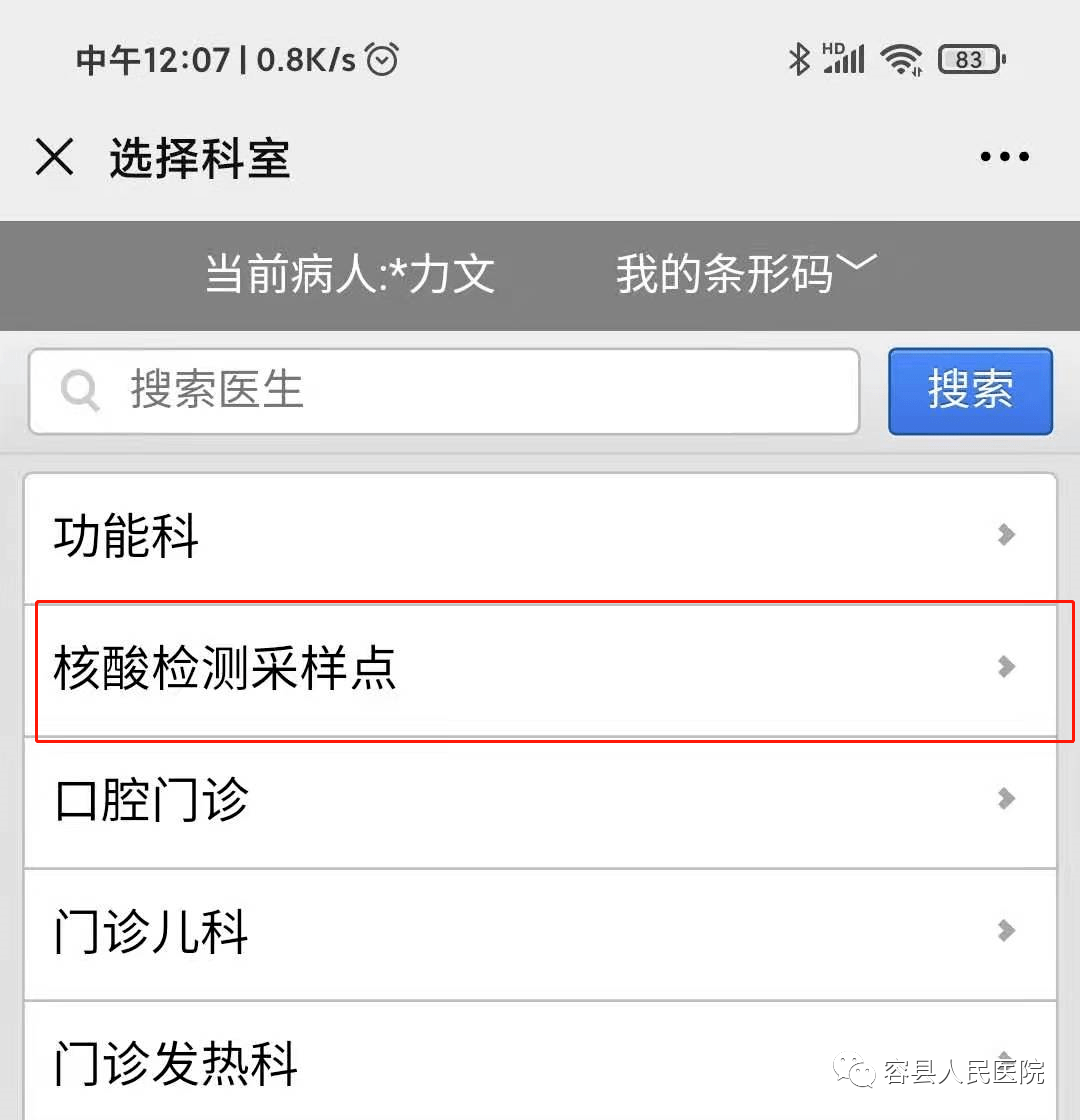Tap the blue 搜索 button
Screen dimensions: 1080x1120
pos(970,390)
